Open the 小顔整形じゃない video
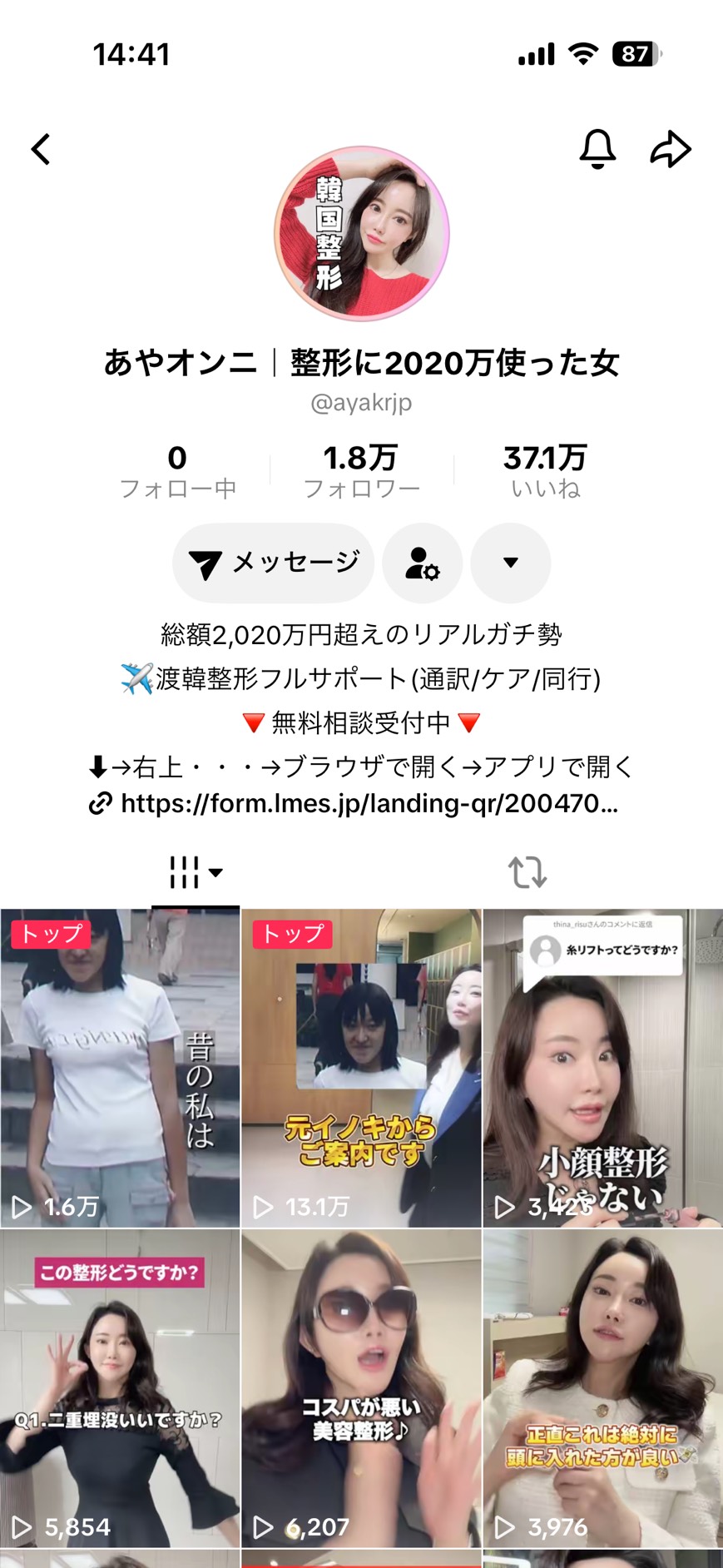The height and width of the screenshot is (1568, 723). (x=602, y=1068)
